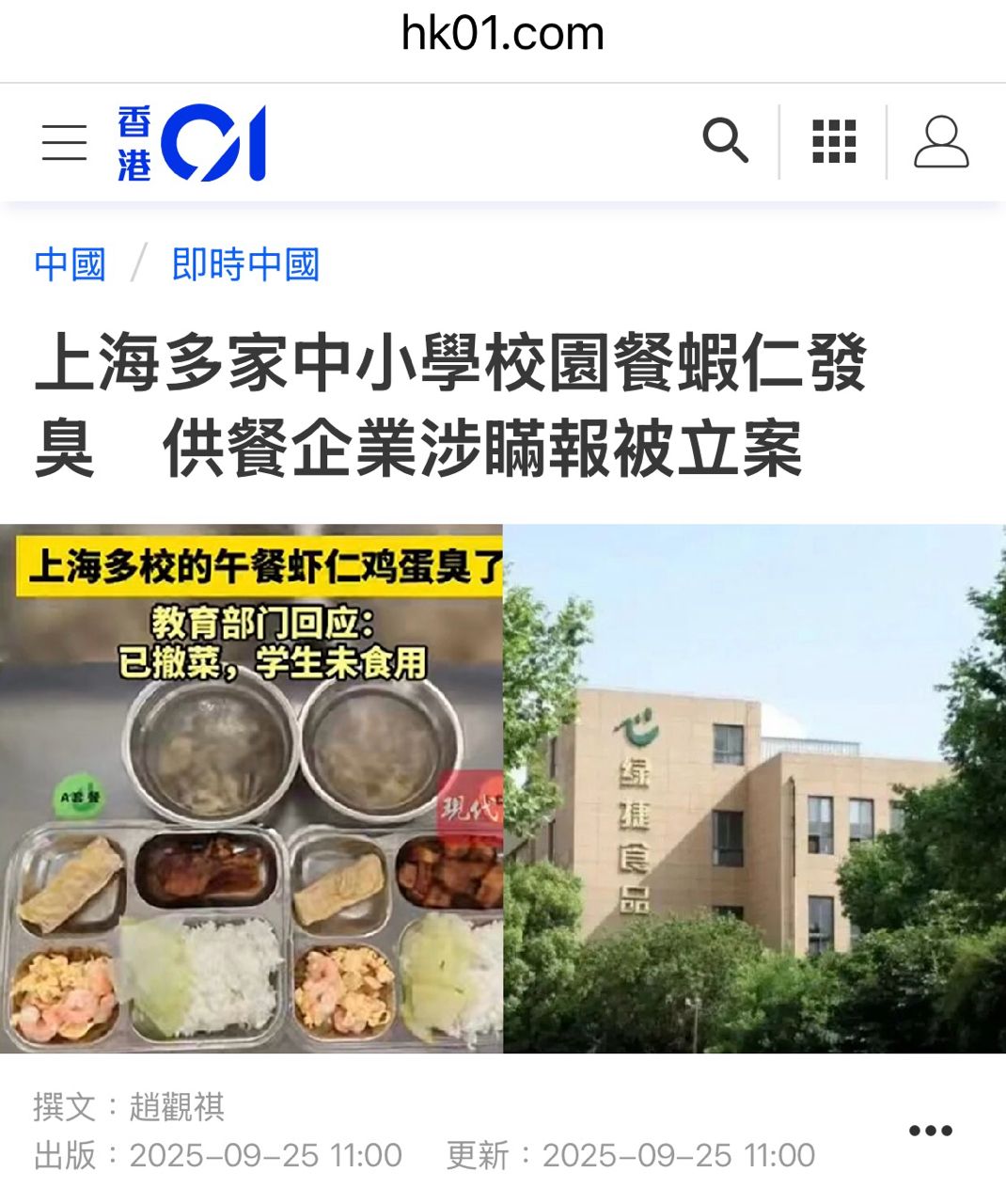The width and height of the screenshot is (1006, 1204).
Task: Open the 即時中國 category
Action: [x=245, y=264]
